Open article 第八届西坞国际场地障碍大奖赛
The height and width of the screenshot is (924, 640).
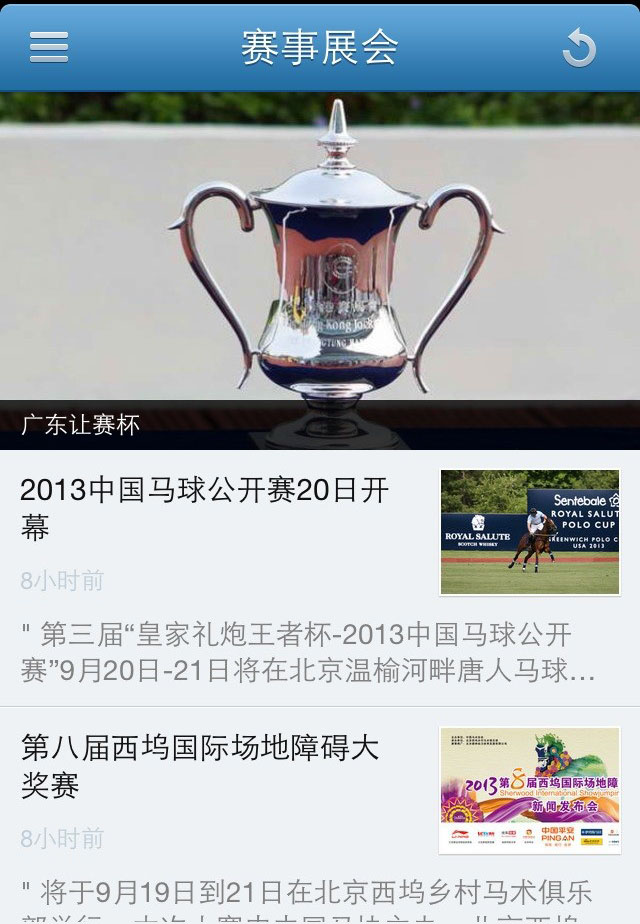point(200,766)
